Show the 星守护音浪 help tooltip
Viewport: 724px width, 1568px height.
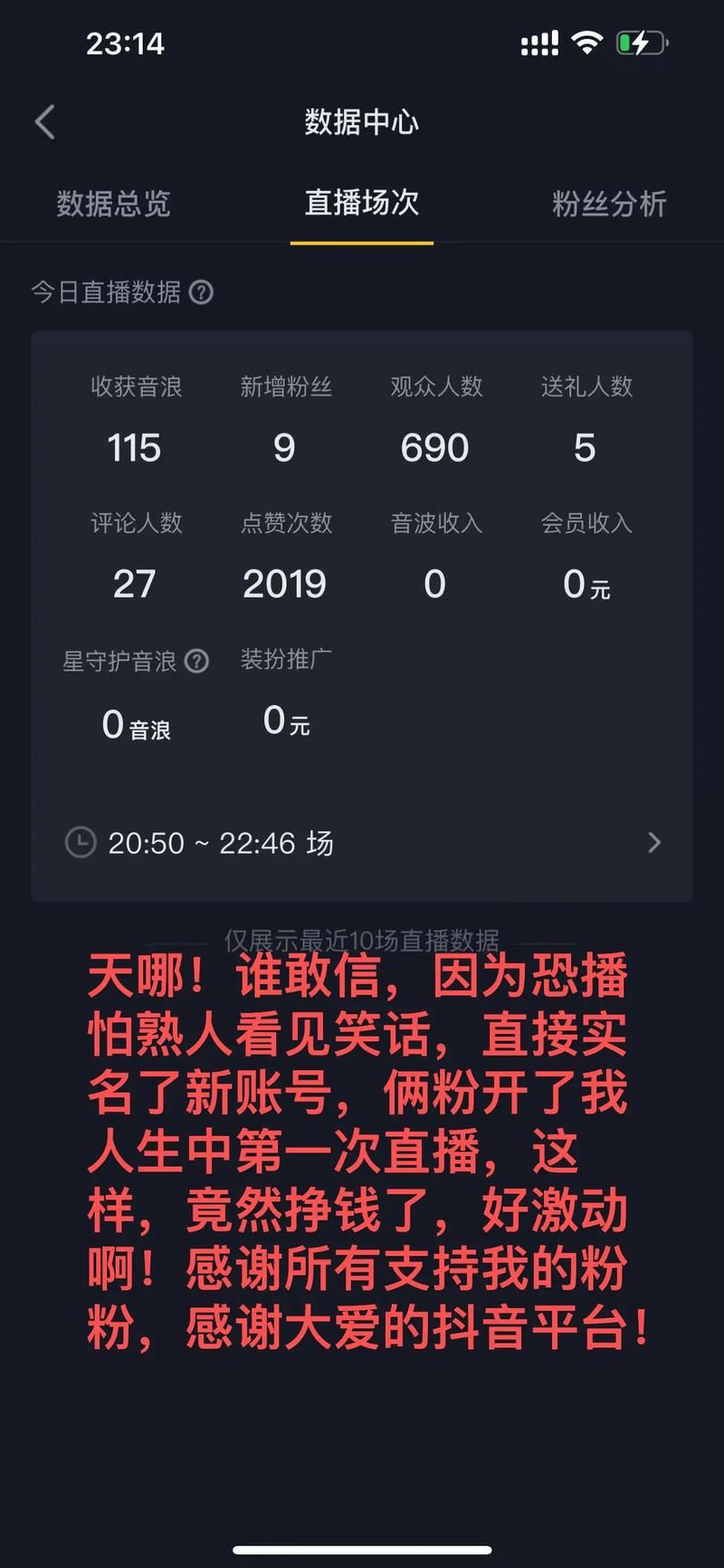[x=196, y=661]
